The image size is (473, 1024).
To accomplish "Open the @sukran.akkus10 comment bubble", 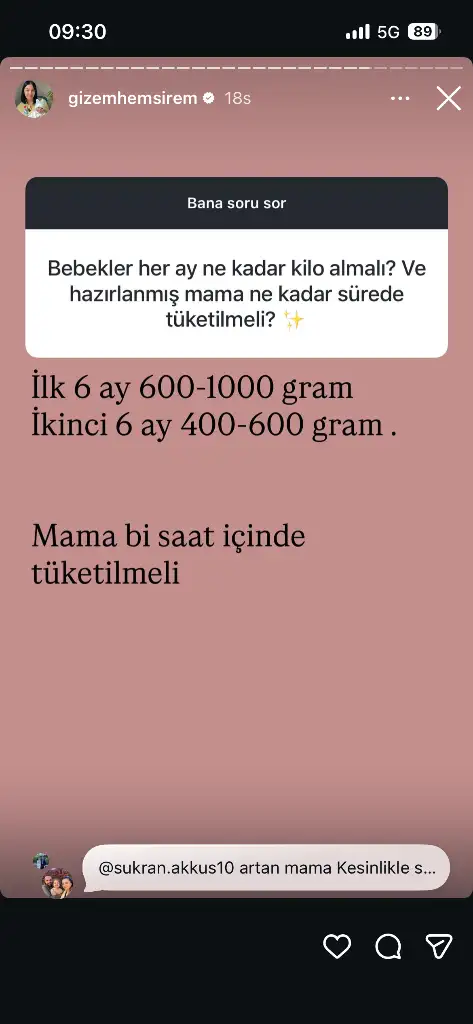I will point(266,869).
